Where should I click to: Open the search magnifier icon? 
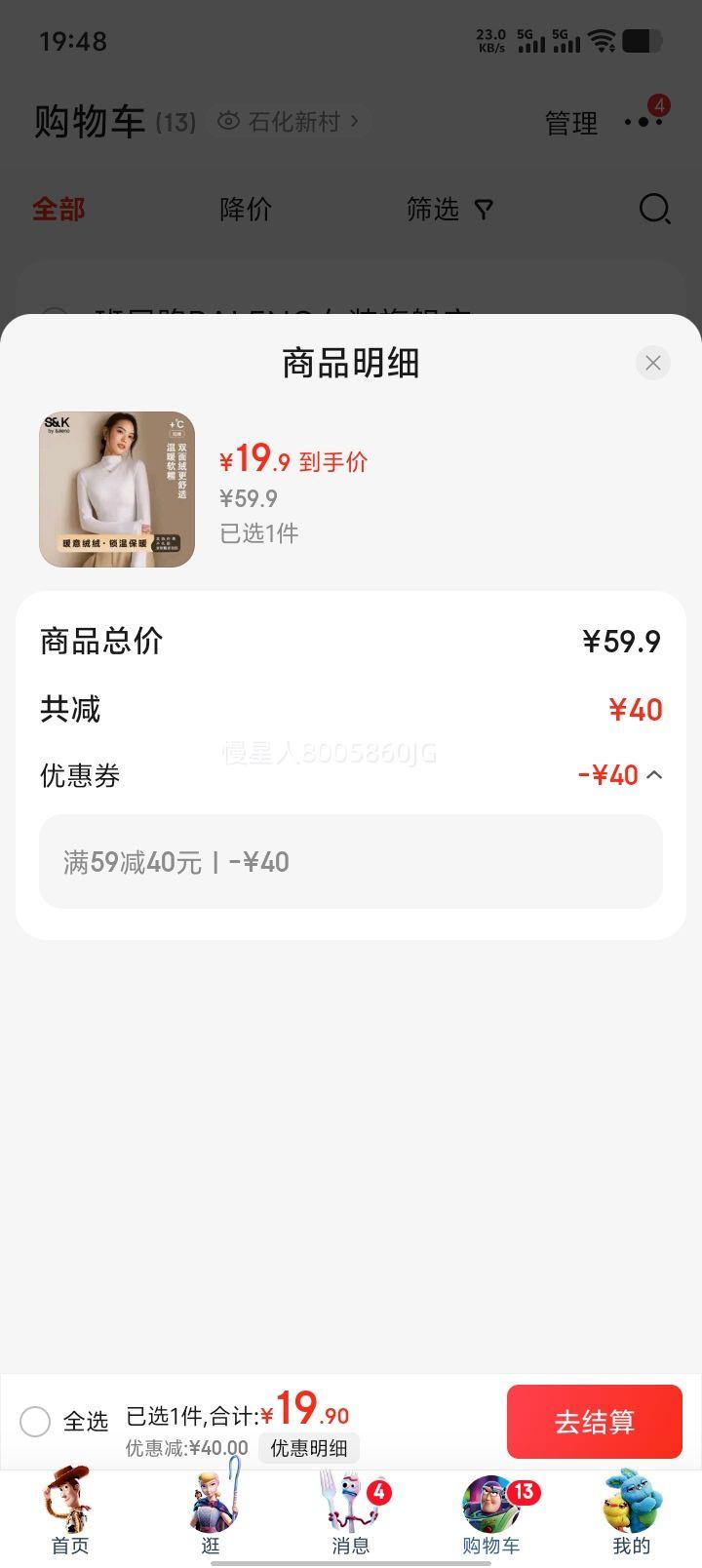click(x=653, y=209)
